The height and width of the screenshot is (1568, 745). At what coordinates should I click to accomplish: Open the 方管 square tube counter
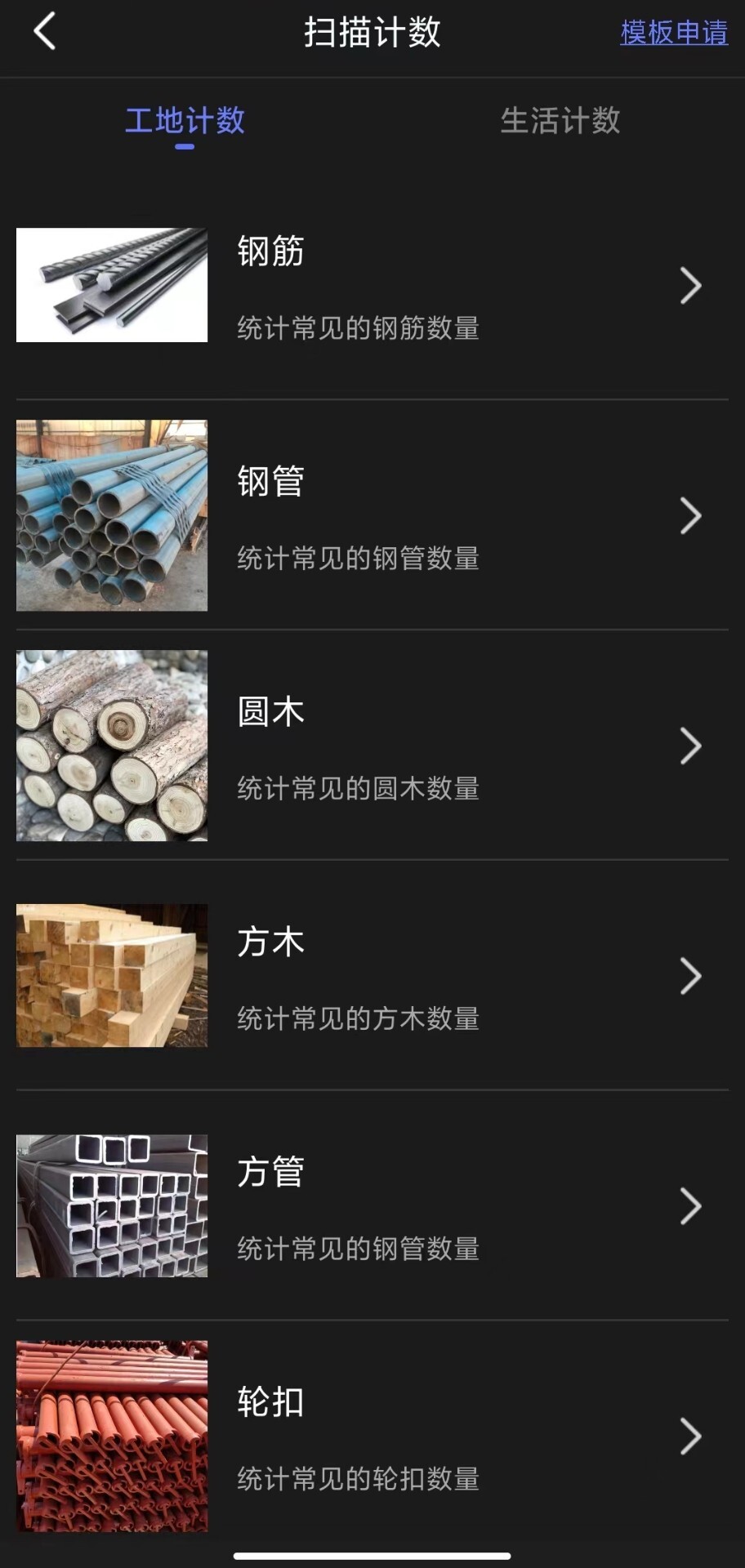coord(372,1206)
